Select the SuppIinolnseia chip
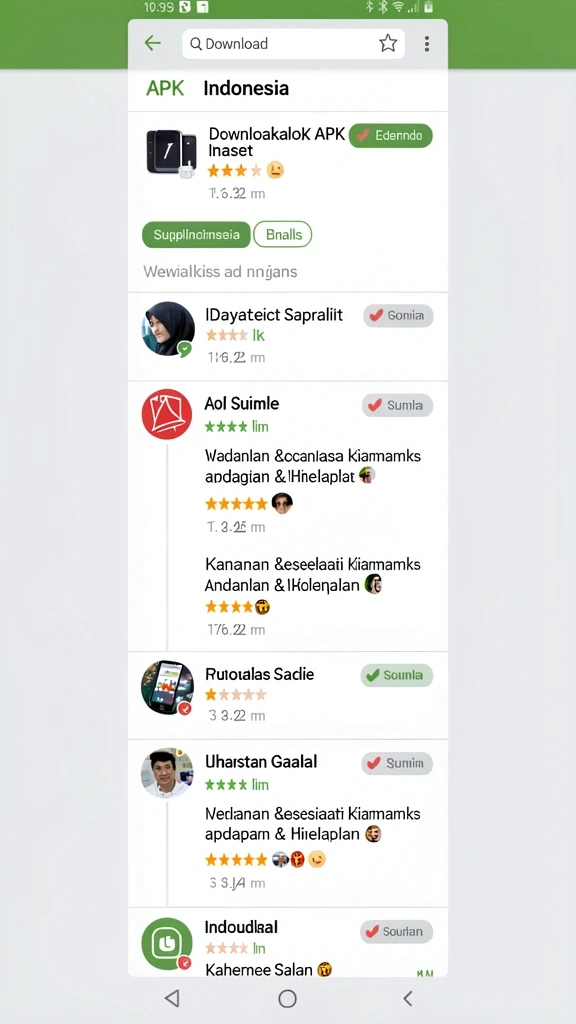Image resolution: width=576 pixels, height=1024 pixels. pos(196,234)
